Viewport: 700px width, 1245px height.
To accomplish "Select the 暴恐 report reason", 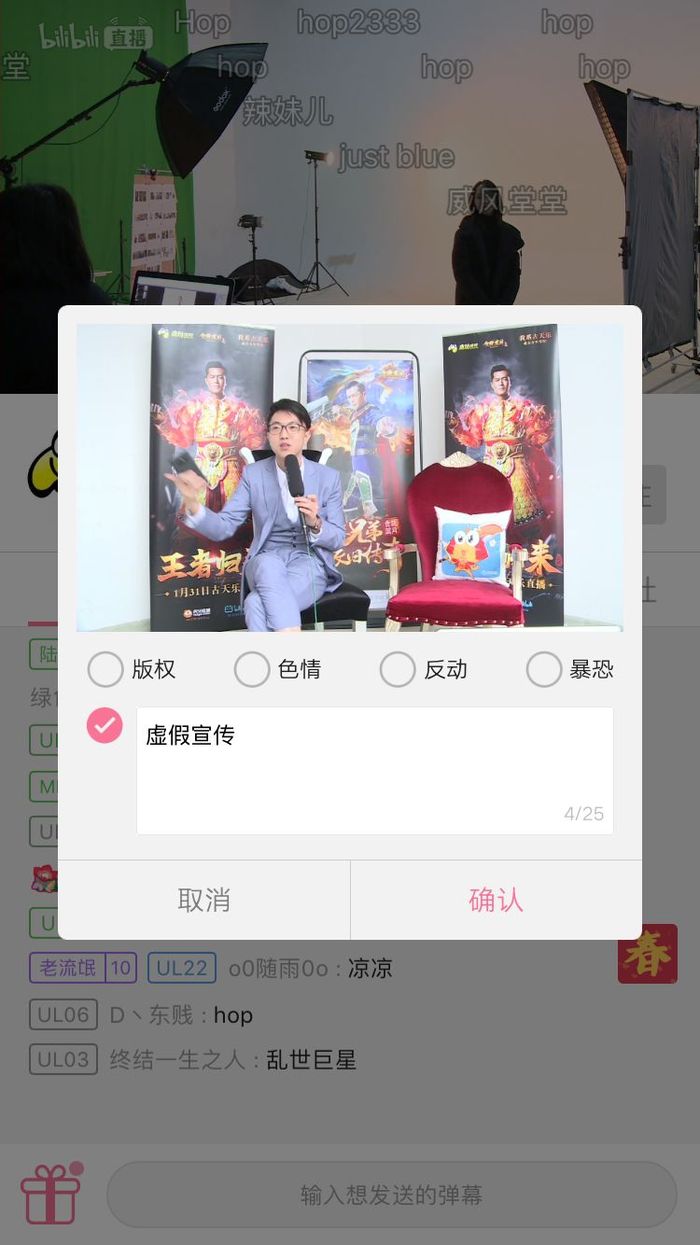I will pyautogui.click(x=544, y=670).
